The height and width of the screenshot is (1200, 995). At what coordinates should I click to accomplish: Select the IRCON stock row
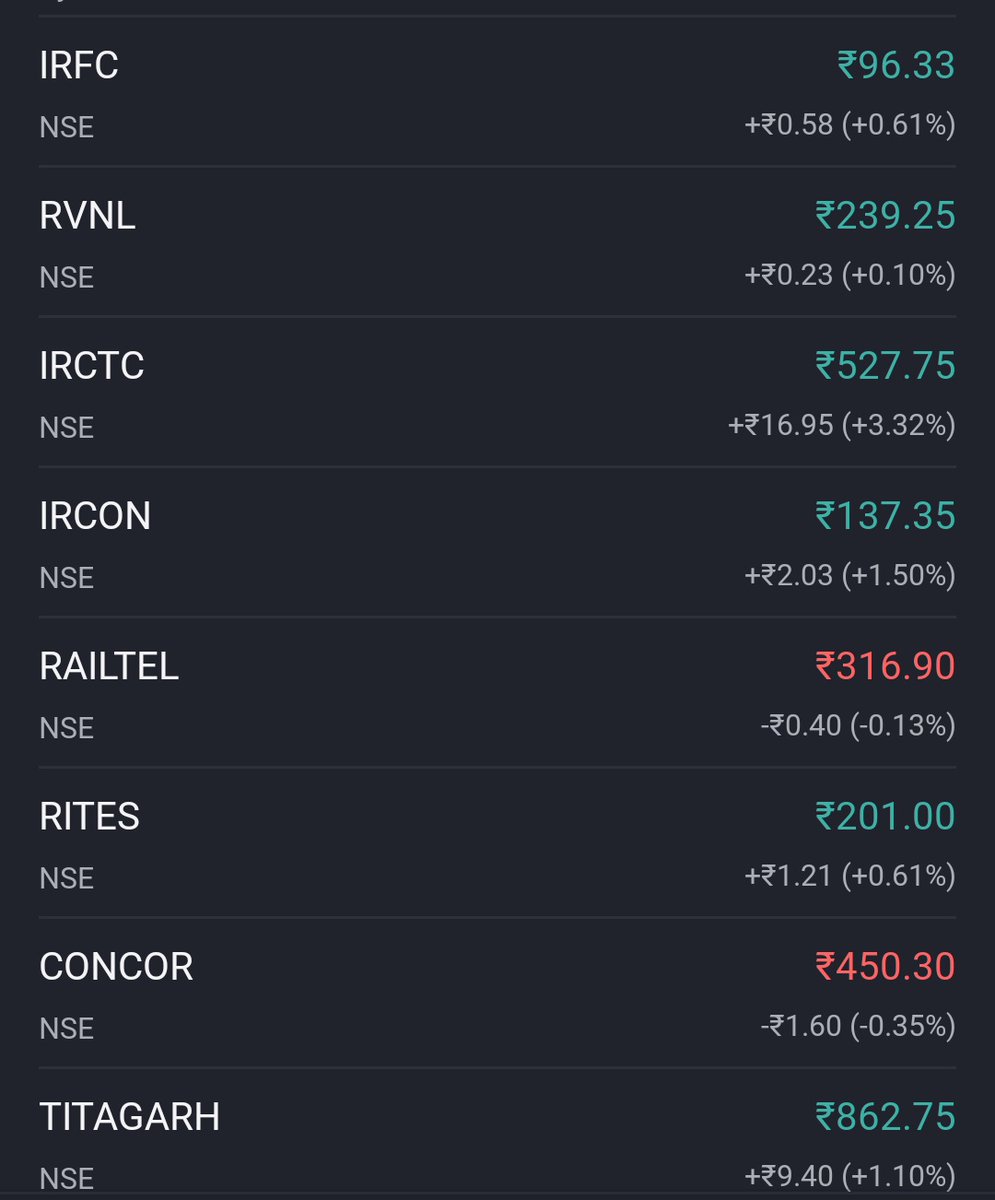click(x=497, y=542)
